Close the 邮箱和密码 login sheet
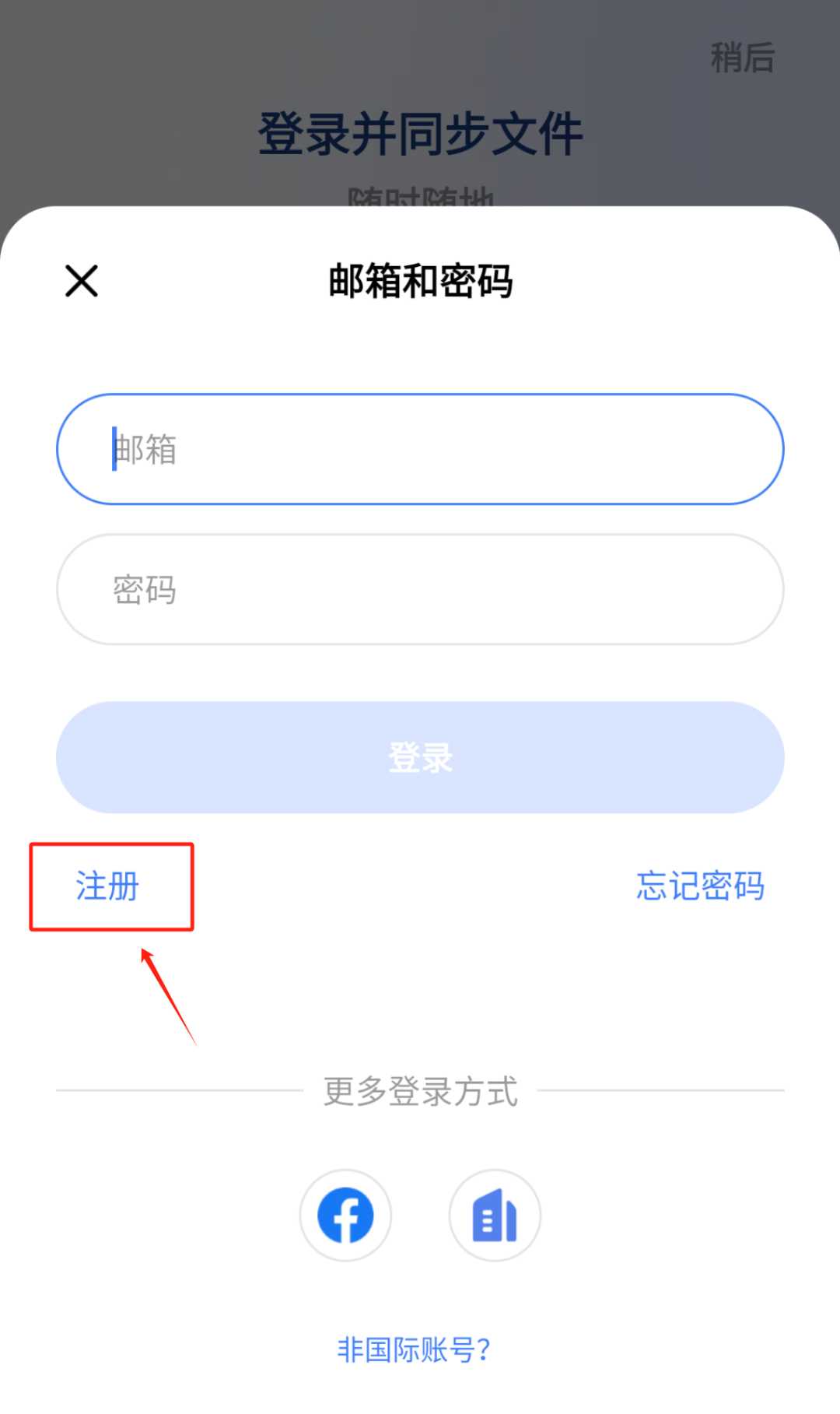 point(82,281)
